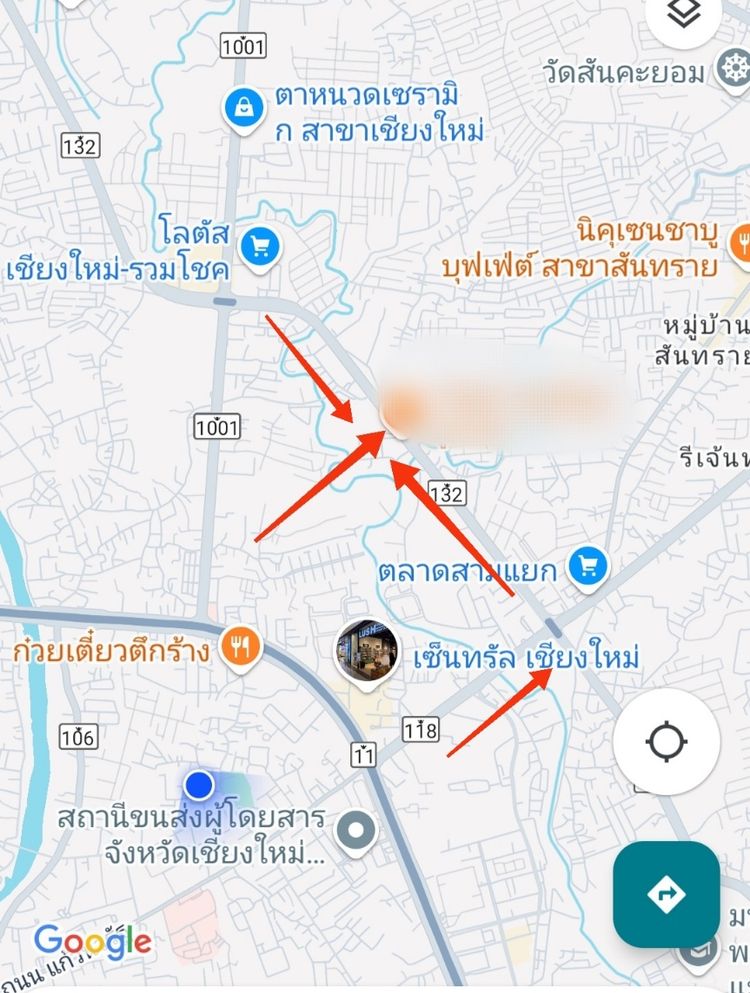Image resolution: width=750 pixels, height=993 pixels.
Task: Tap the นิคุเซนชาบู restaurant marker
Action: tap(740, 241)
